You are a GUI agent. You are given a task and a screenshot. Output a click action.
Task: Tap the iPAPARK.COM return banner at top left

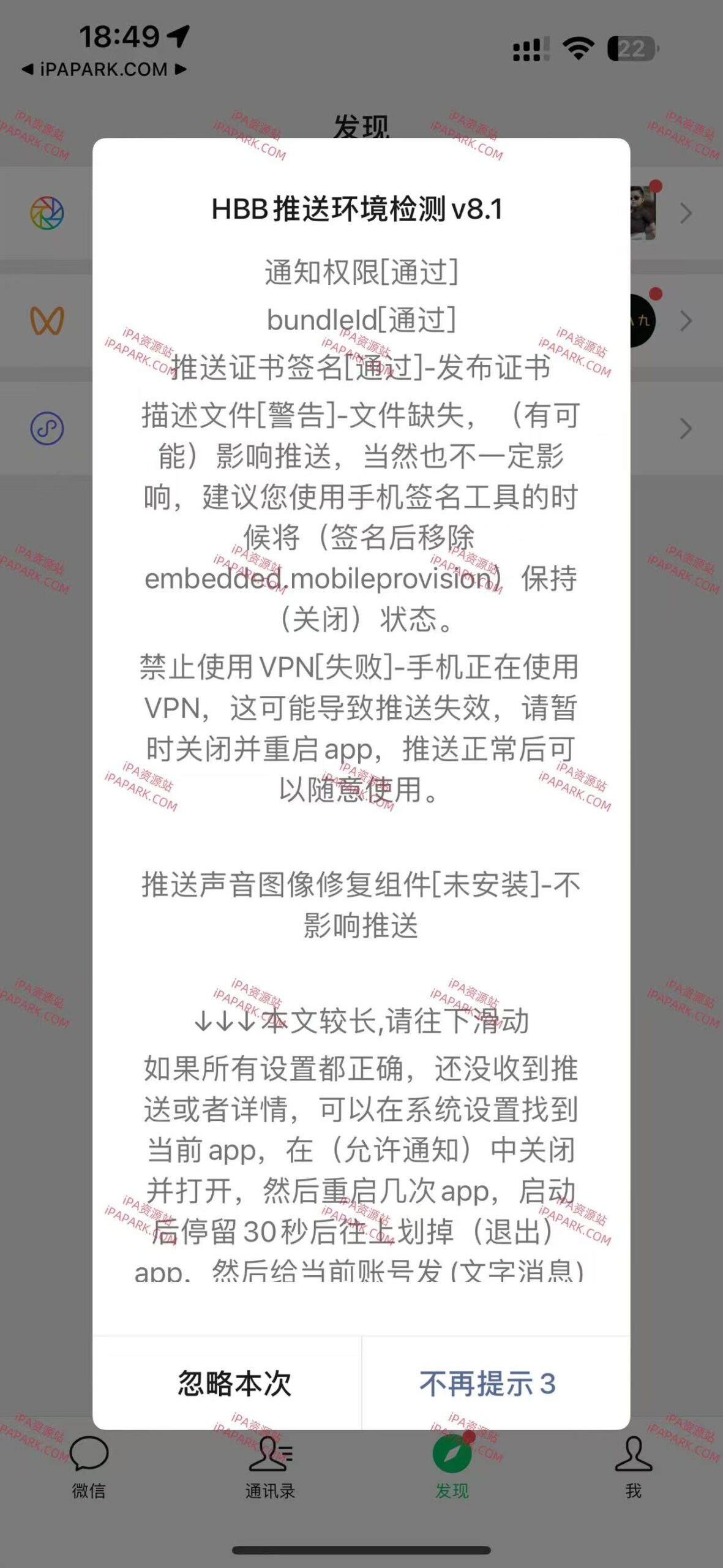[x=101, y=69]
